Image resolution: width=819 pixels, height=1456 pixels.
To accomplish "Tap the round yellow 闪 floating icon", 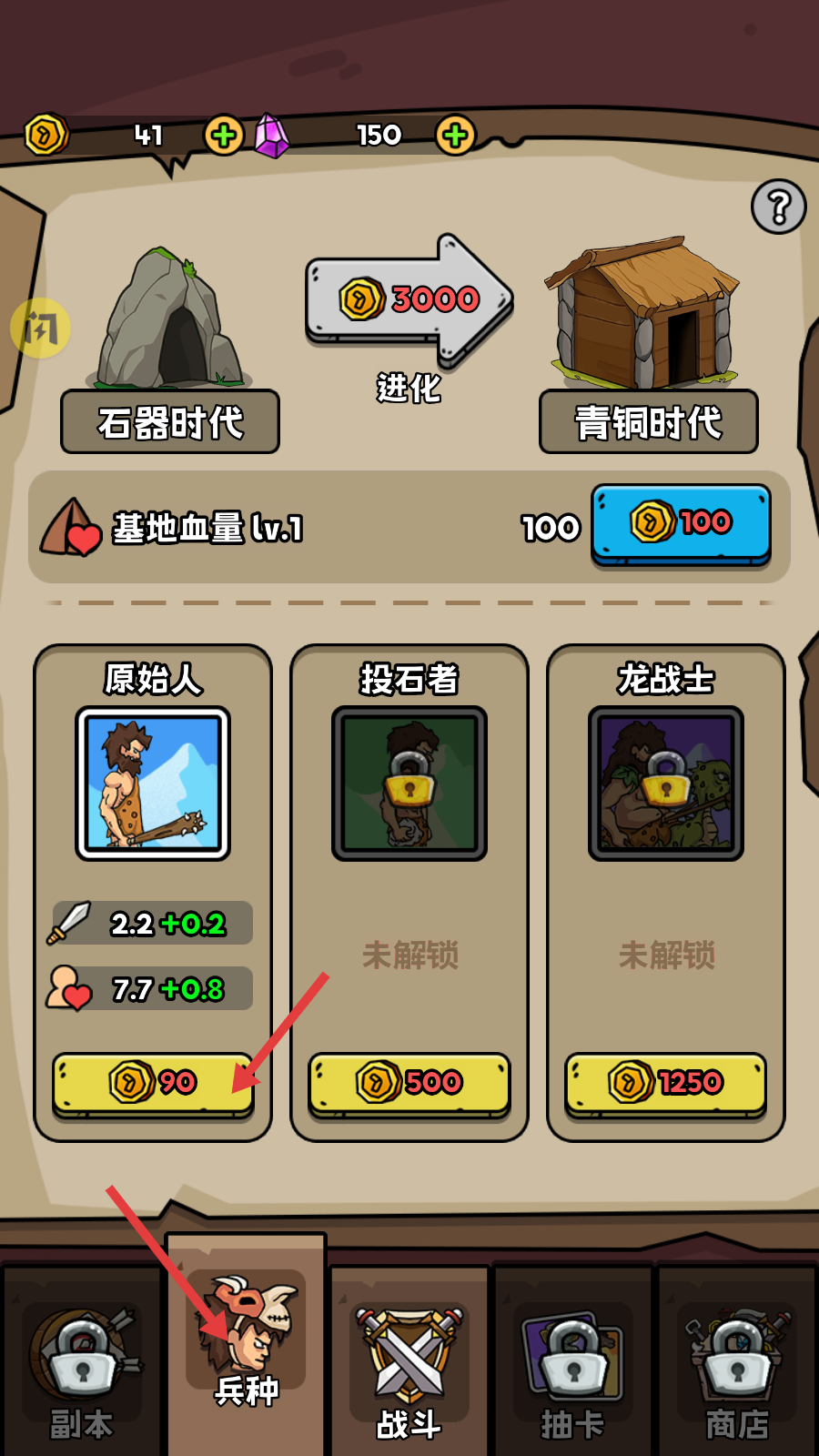I will point(40,328).
